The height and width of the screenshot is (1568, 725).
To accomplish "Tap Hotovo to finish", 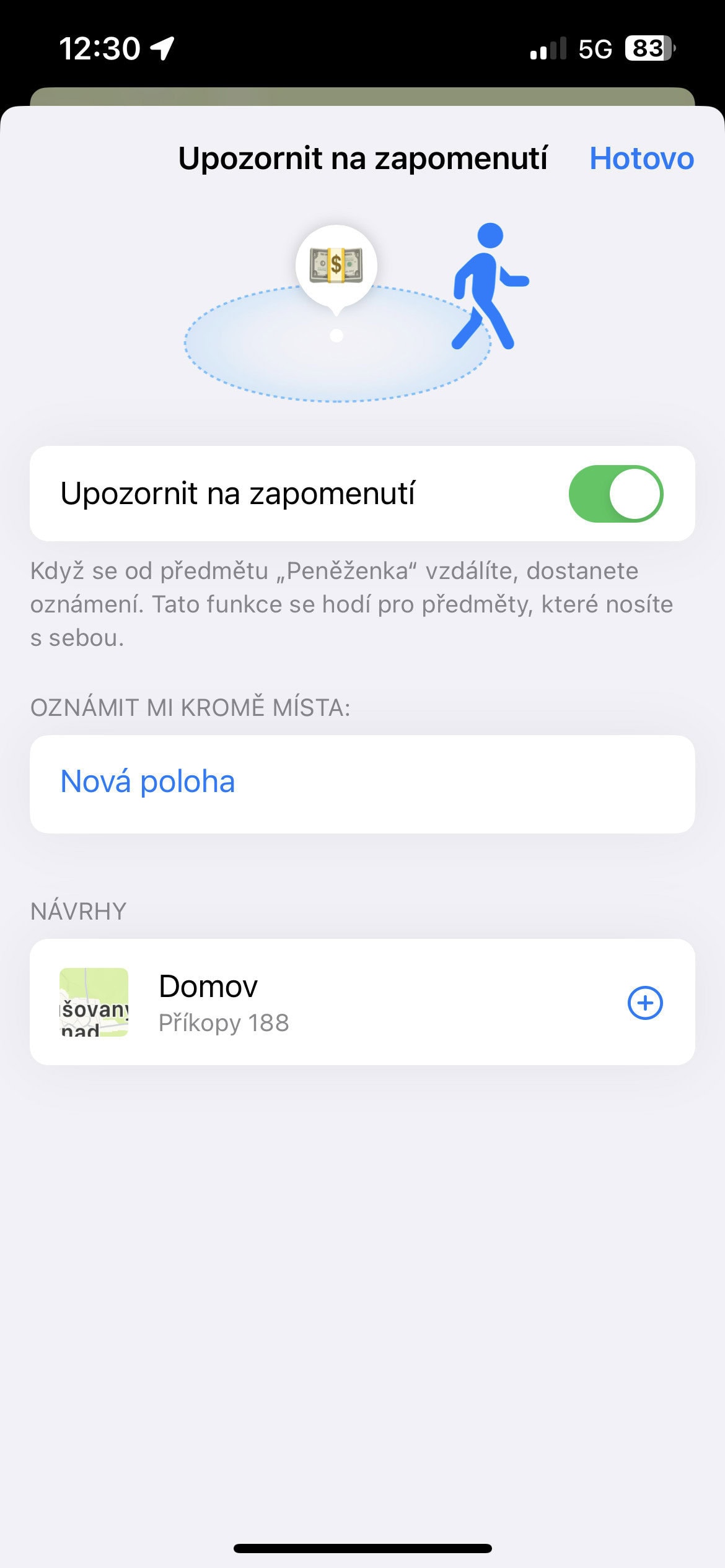I will tap(641, 159).
